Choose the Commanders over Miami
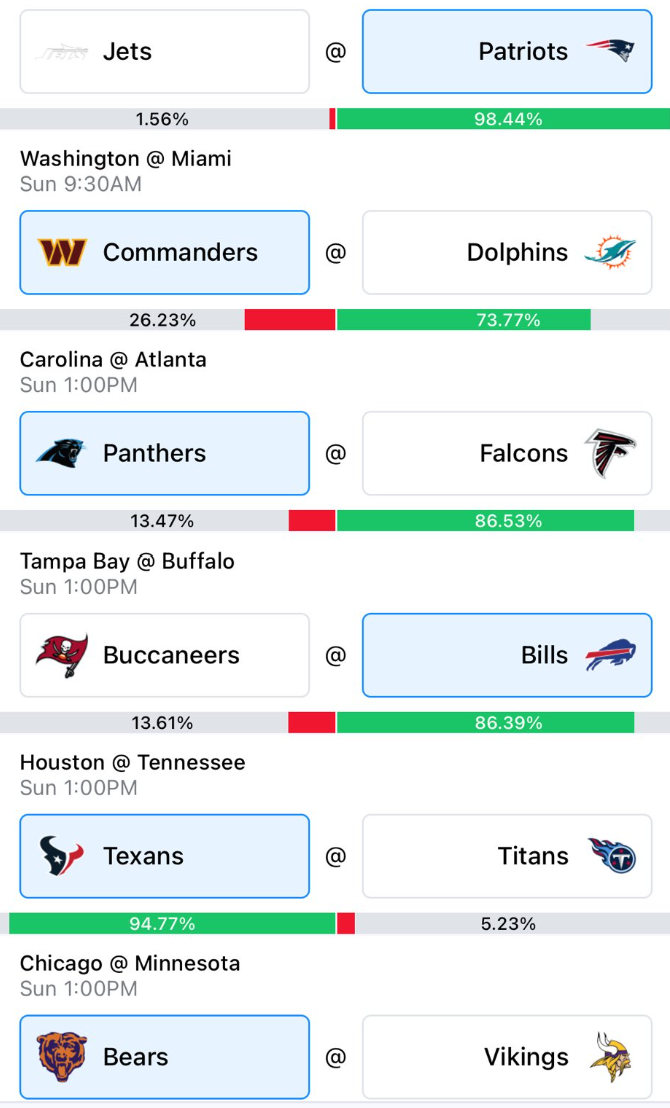This screenshot has height=1108, width=670. point(165,252)
